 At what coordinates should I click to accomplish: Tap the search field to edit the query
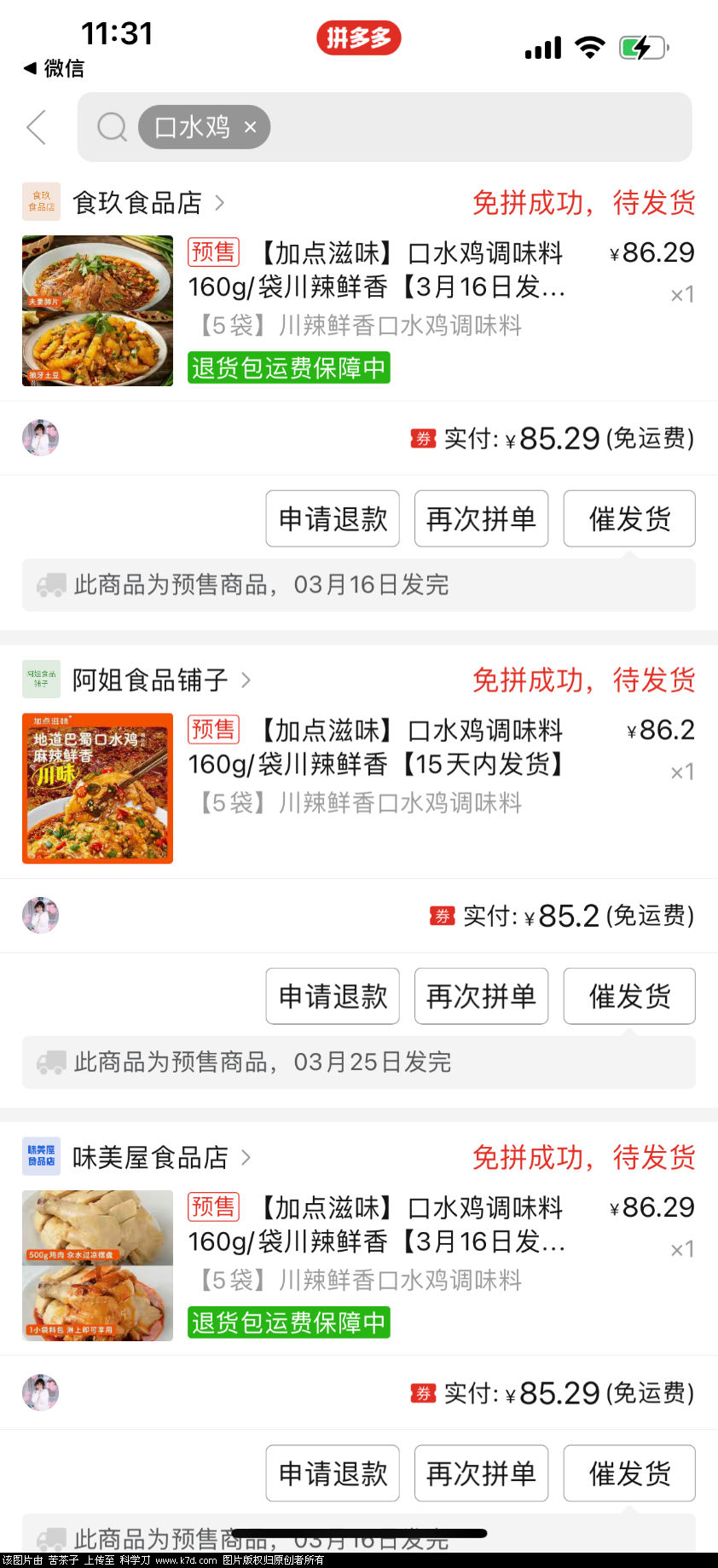(x=478, y=127)
